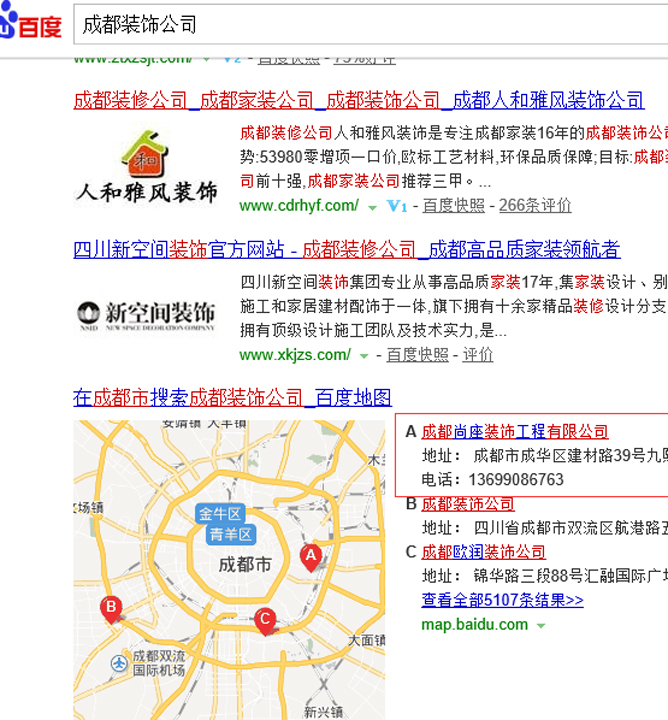Screen dimensions: 668x720
Task: Open 百度快照 for www.xkjzs.com result
Action: pos(417,355)
